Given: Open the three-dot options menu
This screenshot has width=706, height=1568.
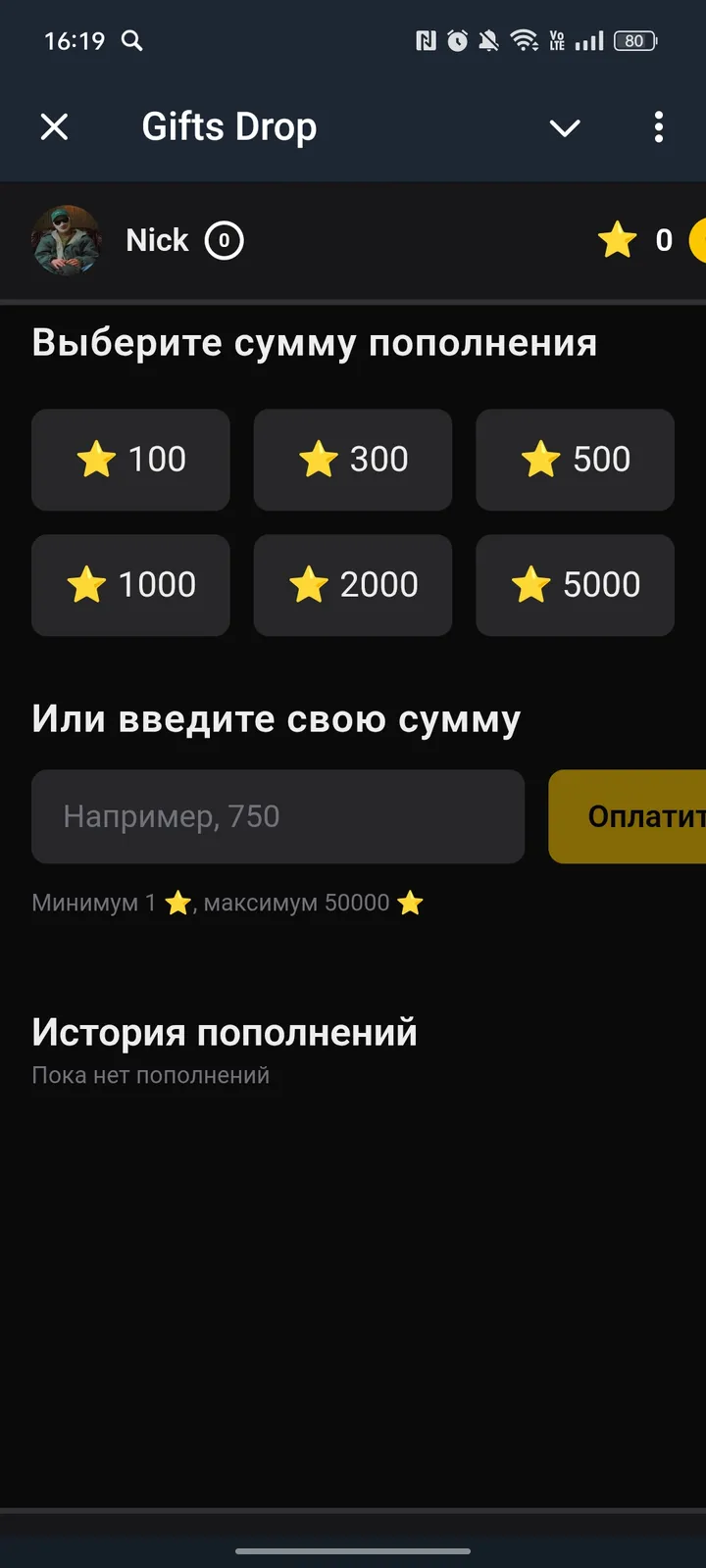Looking at the screenshot, I should click(x=658, y=126).
